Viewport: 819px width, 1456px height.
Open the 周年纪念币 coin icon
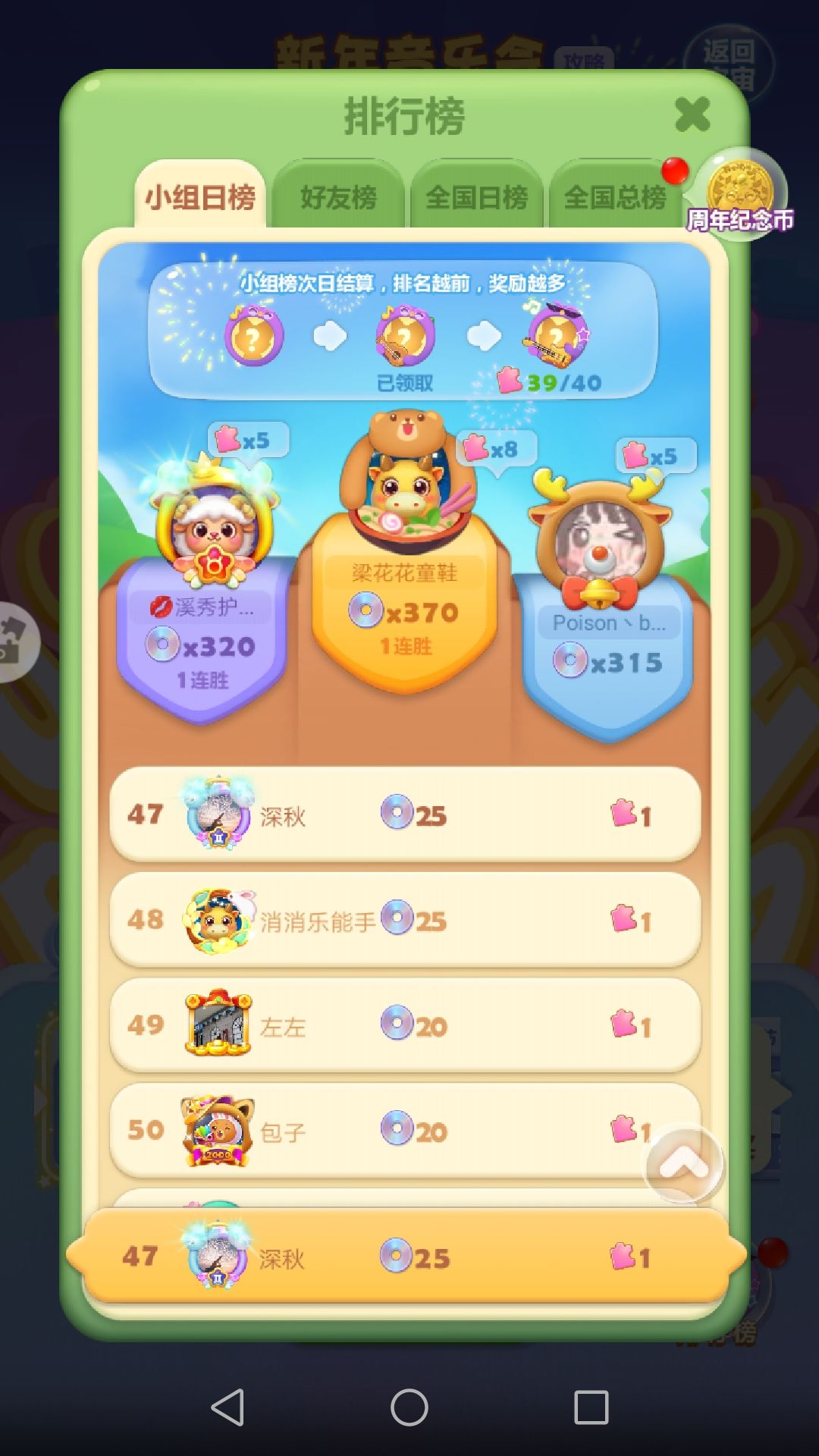click(x=740, y=194)
